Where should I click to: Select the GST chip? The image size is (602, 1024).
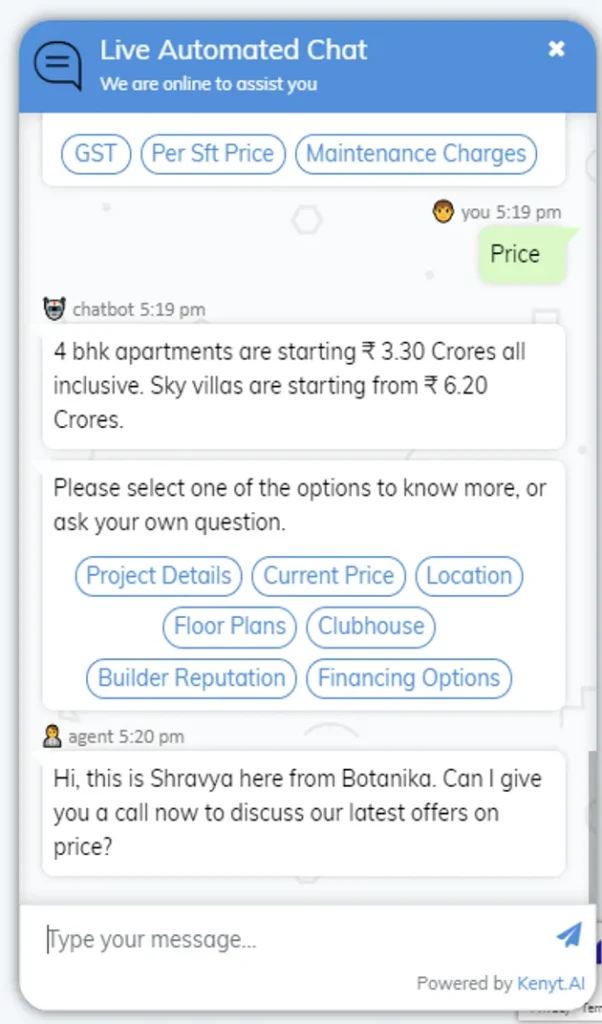(x=96, y=154)
